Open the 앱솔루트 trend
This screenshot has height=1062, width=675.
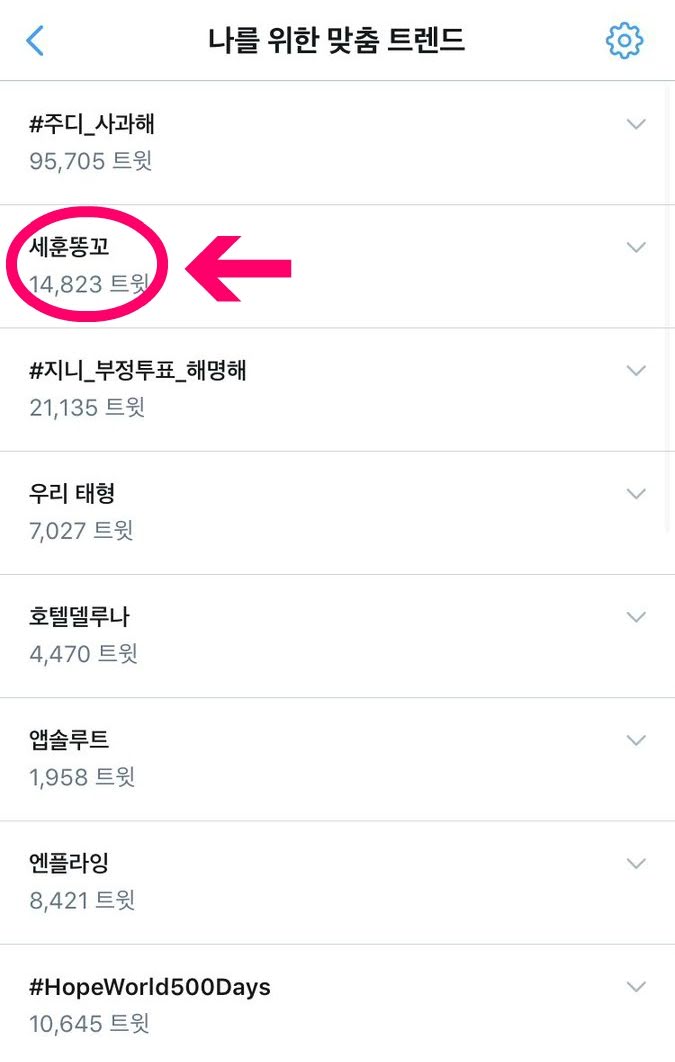pos(70,740)
